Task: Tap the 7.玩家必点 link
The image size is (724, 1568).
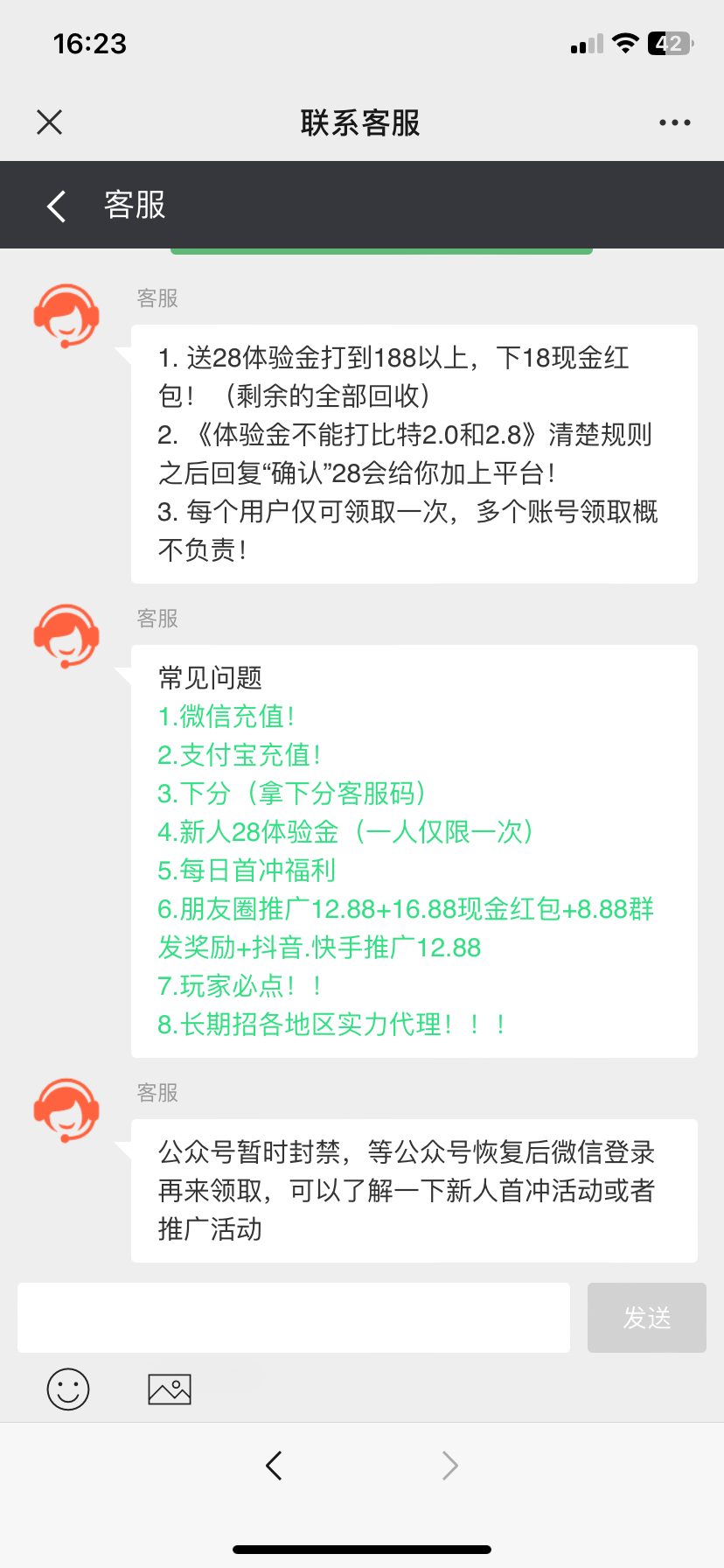Action: tap(240, 986)
